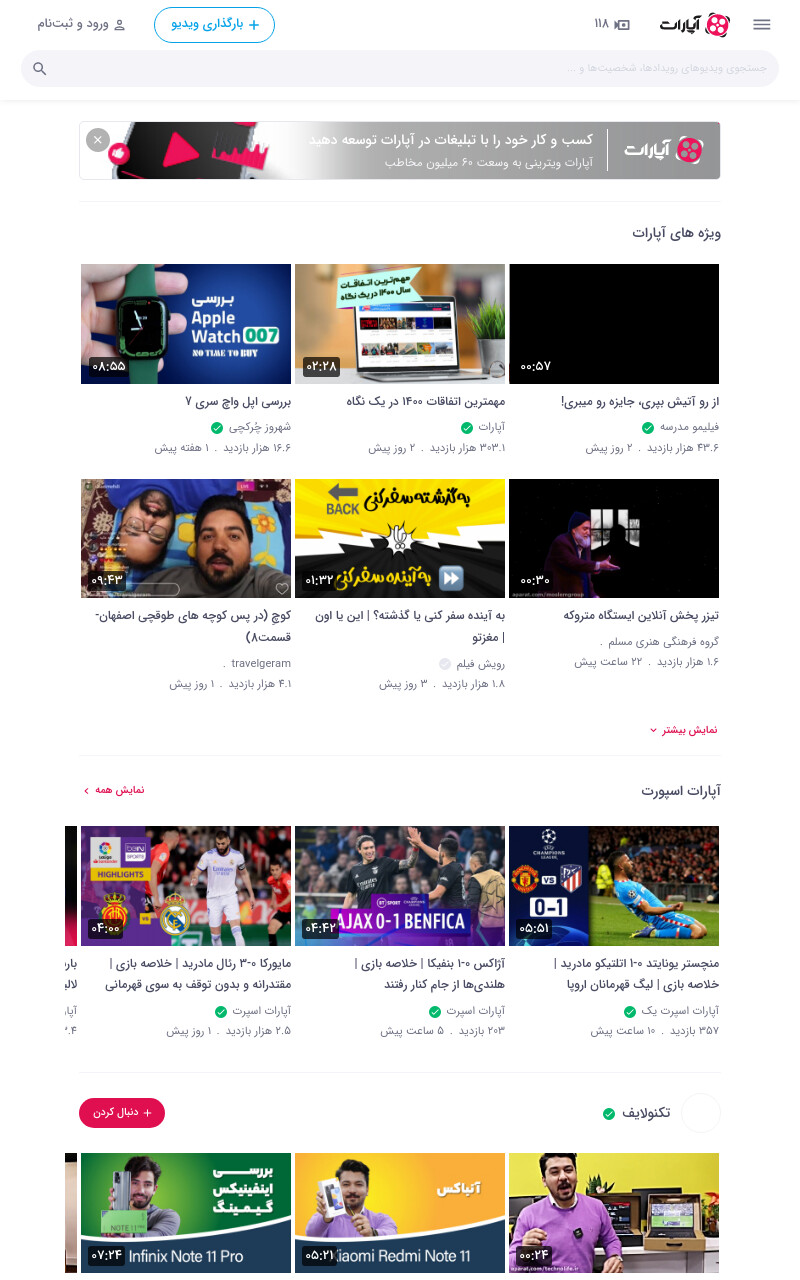Play the Xiaomi Redmi Note 11 unboxing video

pos(400,1213)
